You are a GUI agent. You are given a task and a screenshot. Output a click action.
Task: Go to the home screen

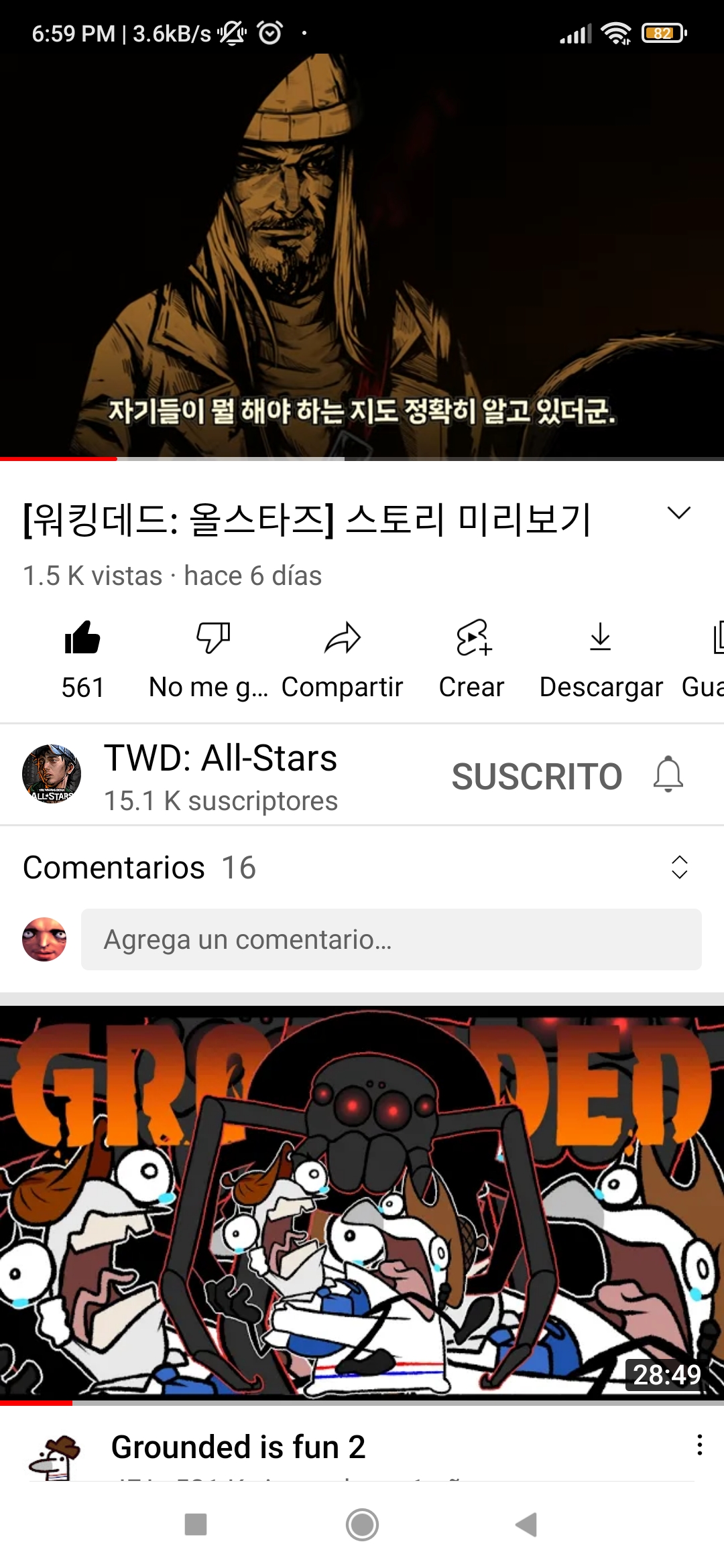[362, 1524]
